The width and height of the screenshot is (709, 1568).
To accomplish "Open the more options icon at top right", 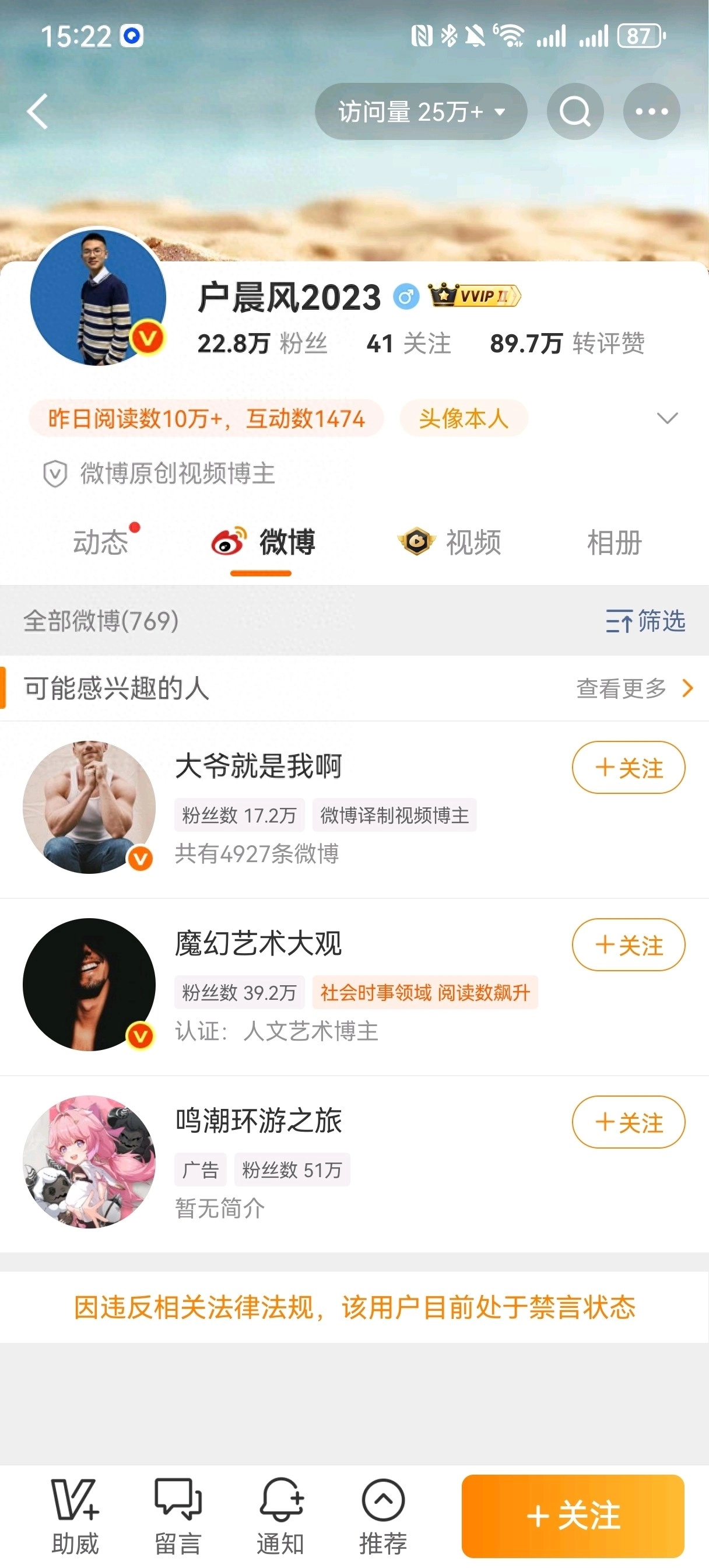I will point(652,111).
